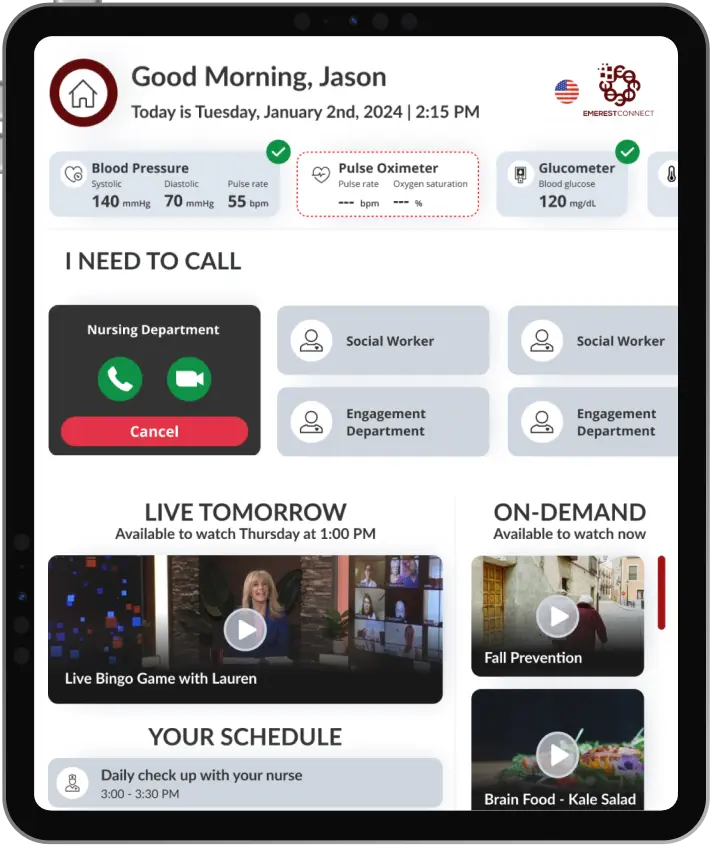This screenshot has width=710, height=845.
Task: Open the Pulse Oximeter card
Action: pyautogui.click(x=388, y=184)
